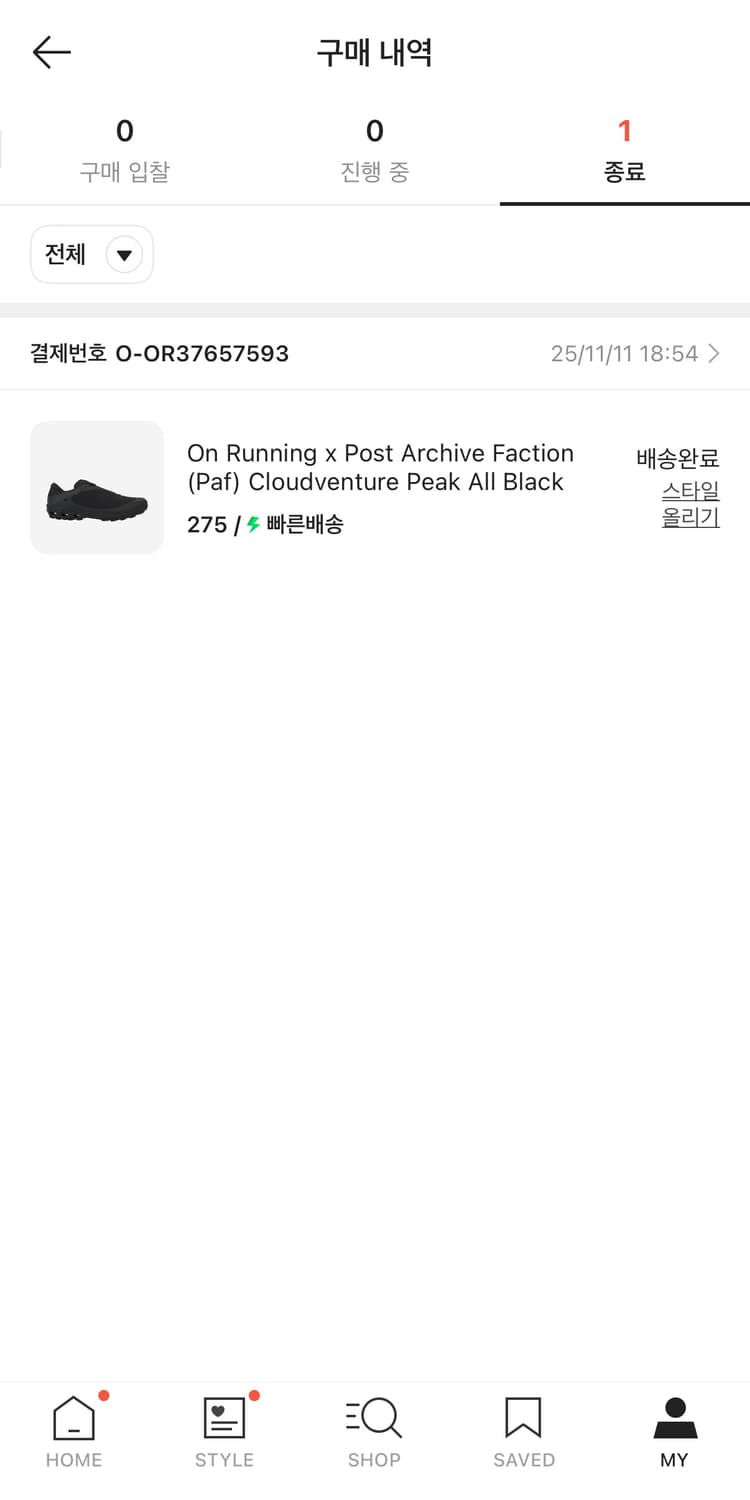Click the 스타일 올리기 link

[x=689, y=505]
